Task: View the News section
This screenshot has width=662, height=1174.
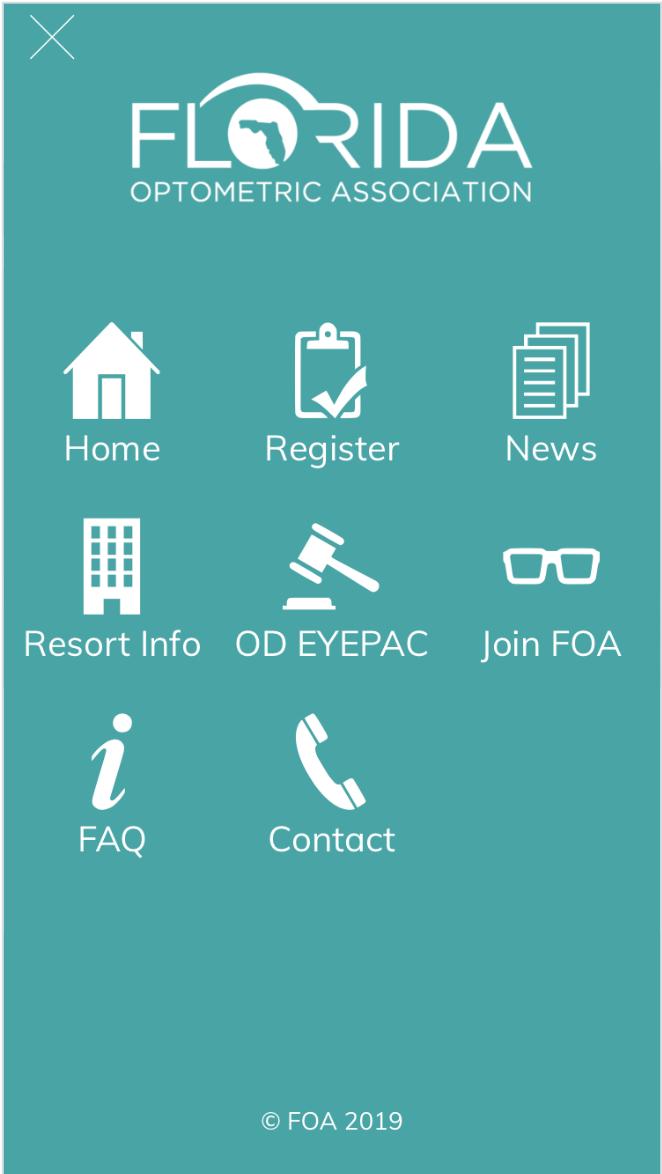Action: point(551,392)
